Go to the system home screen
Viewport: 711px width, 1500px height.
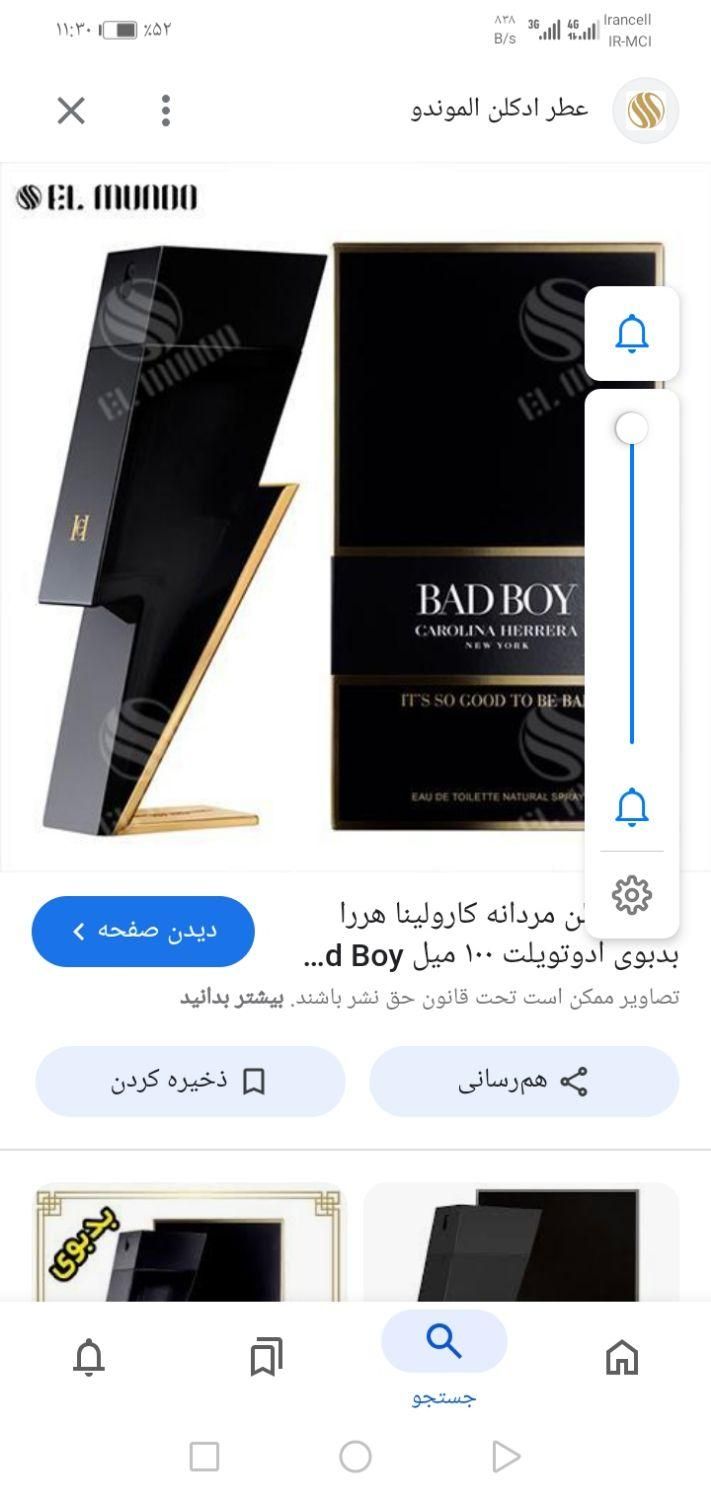(x=355, y=1457)
